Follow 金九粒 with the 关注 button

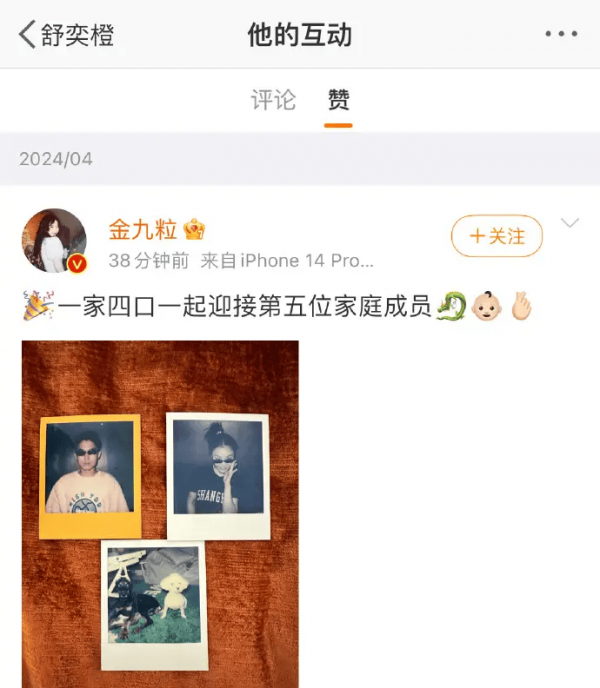[x=497, y=236]
